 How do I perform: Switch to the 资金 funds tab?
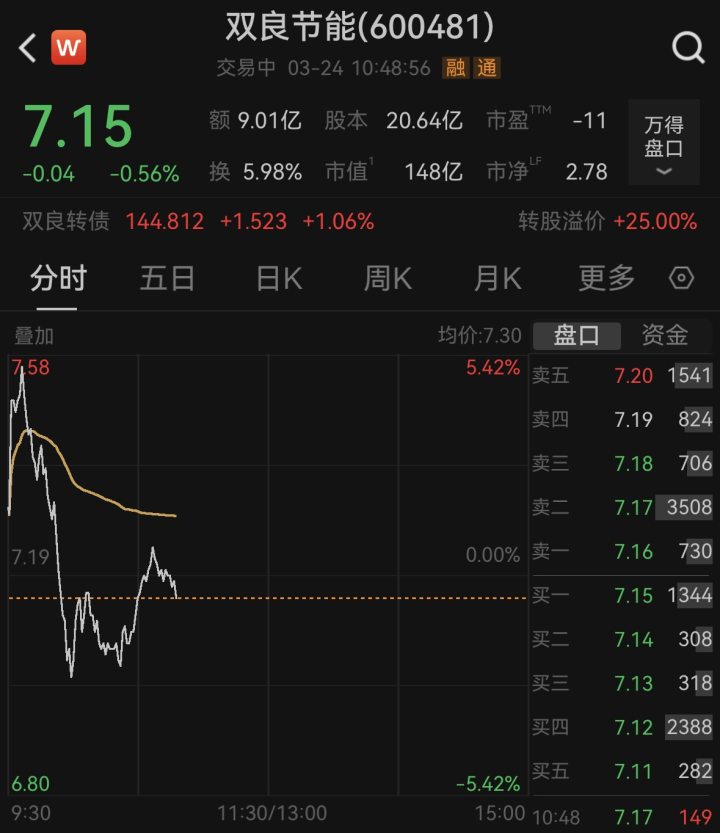point(664,336)
